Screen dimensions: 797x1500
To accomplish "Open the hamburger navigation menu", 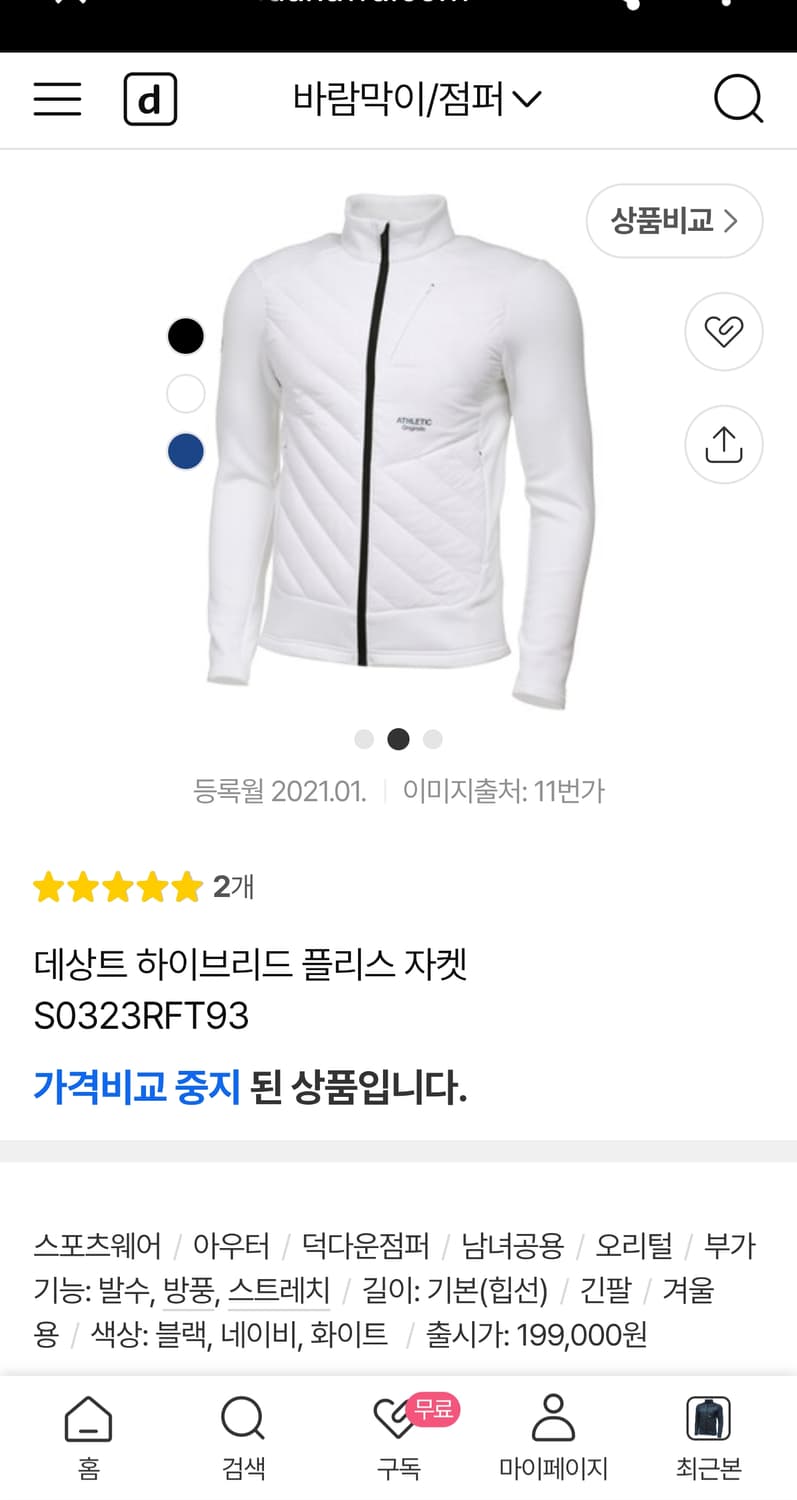I will click(x=56, y=98).
